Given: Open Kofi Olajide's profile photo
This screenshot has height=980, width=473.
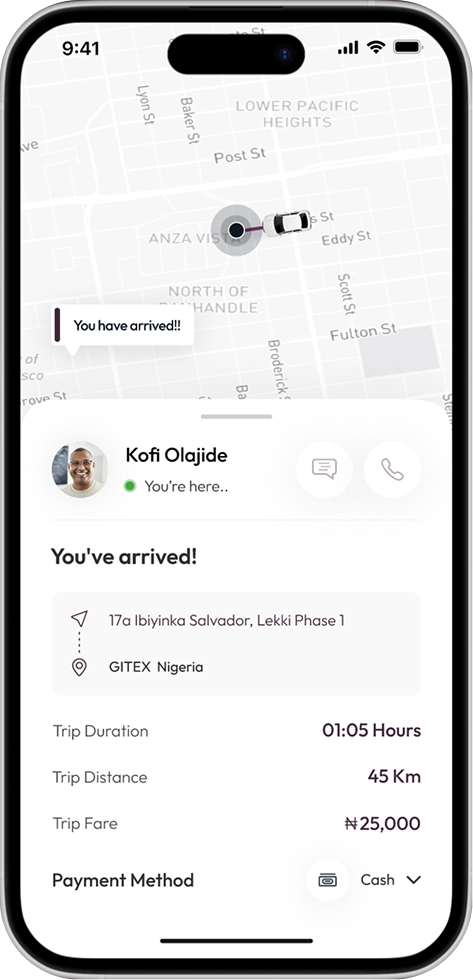Looking at the screenshot, I should [79, 469].
